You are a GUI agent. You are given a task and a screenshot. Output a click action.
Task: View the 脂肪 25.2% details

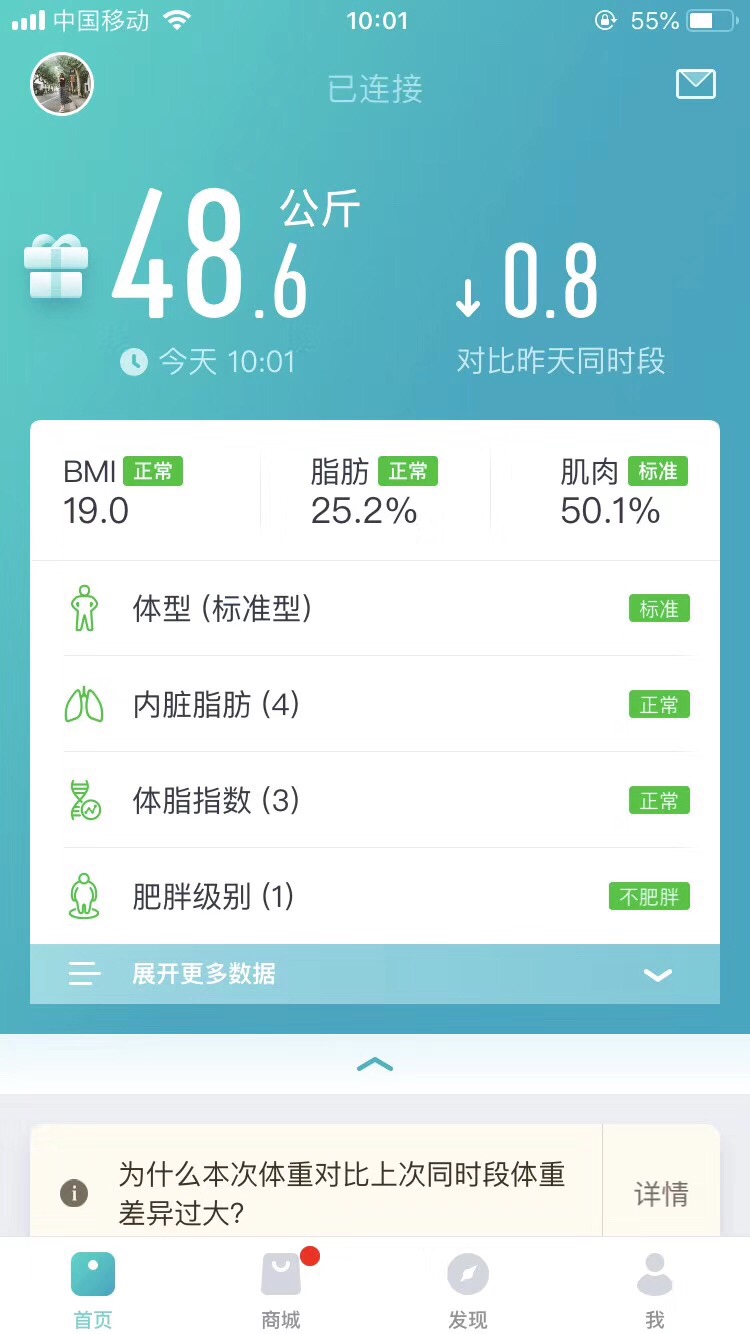click(x=373, y=491)
